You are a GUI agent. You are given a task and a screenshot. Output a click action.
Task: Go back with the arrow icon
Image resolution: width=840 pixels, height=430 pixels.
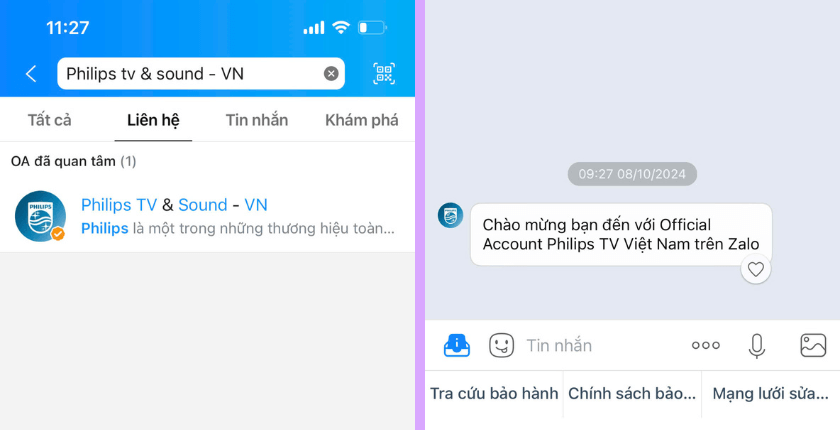31,74
